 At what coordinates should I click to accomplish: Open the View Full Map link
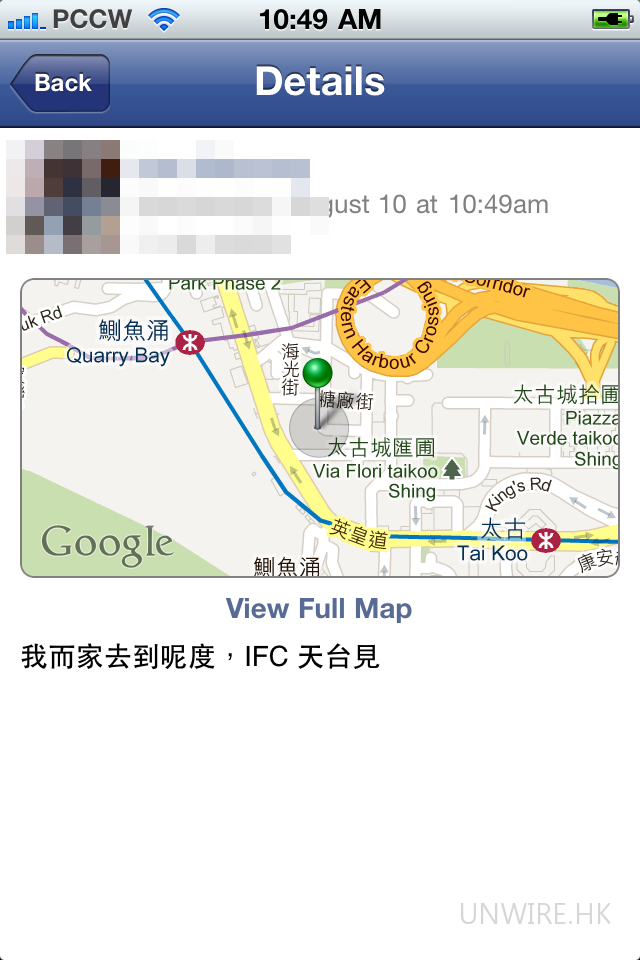pyautogui.click(x=319, y=608)
